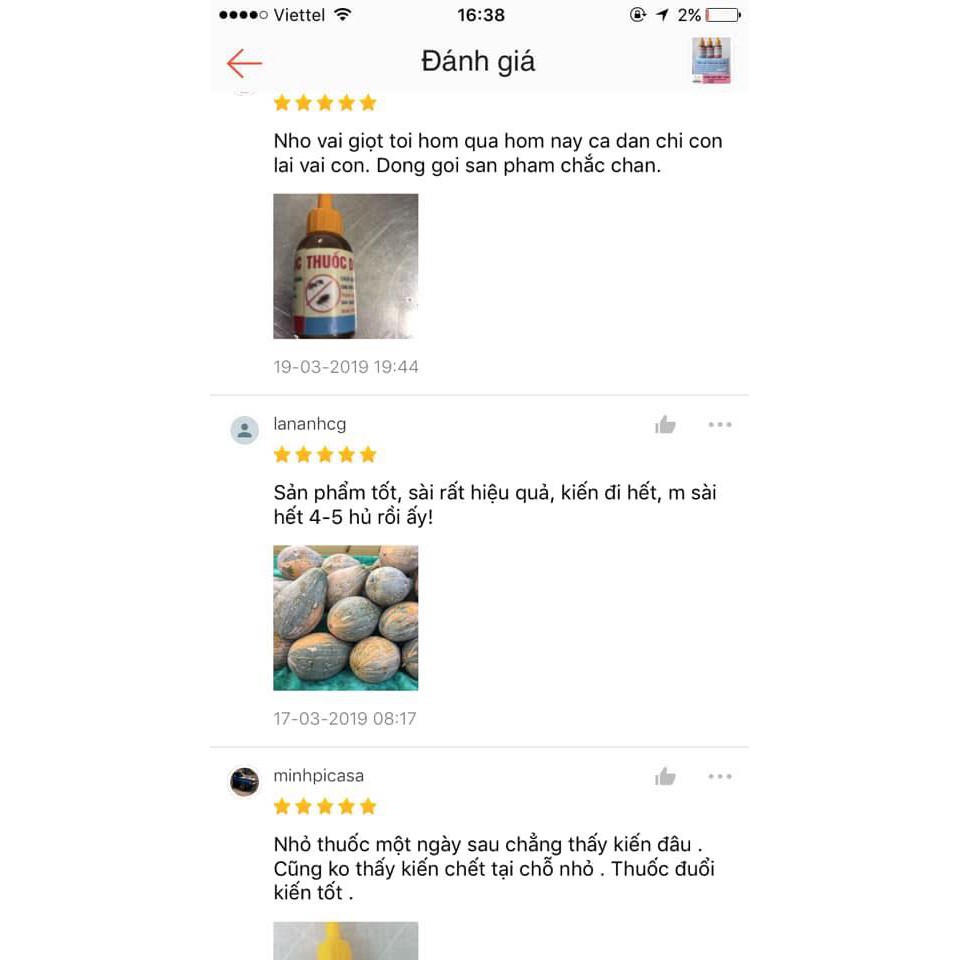This screenshot has height=960, width=960.
Task: Like minhpicasa's review
Action: [x=666, y=777]
